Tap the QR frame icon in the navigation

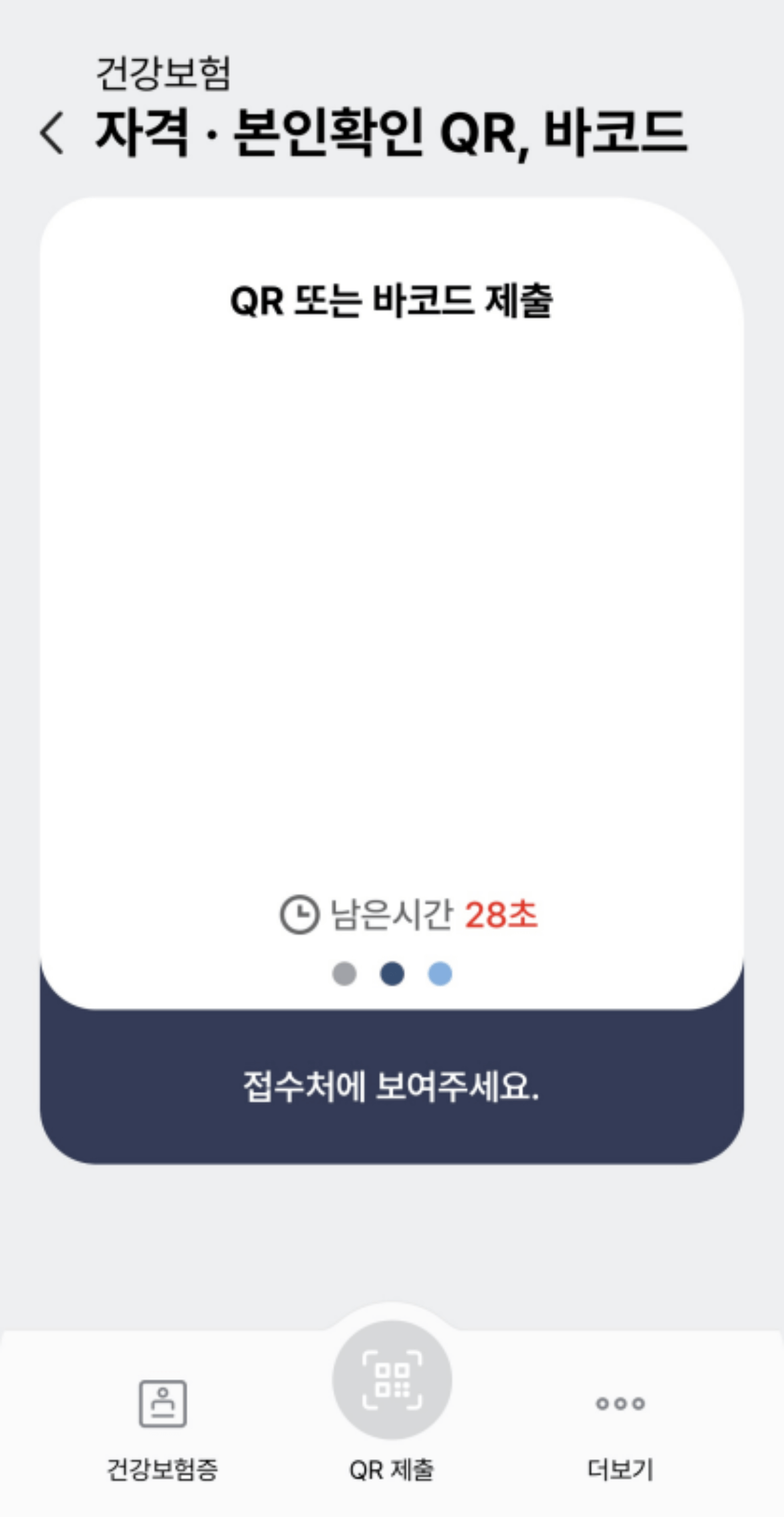click(392, 1379)
